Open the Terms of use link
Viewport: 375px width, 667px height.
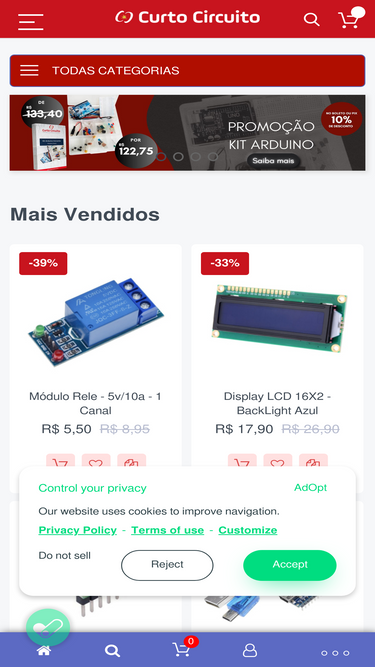click(168, 530)
